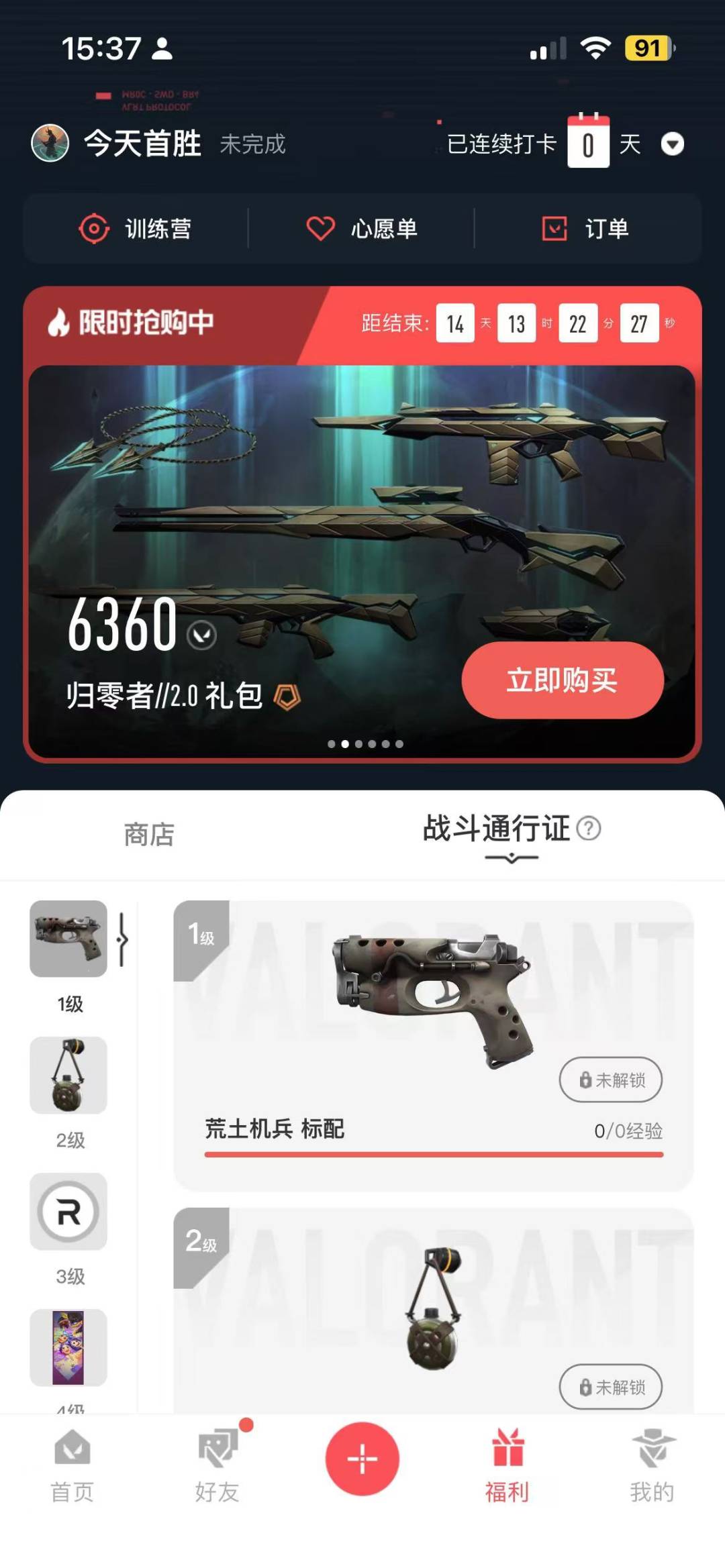Select the 1级 reward thumbnail in sidebar
The height and width of the screenshot is (1568, 725).
point(68,939)
